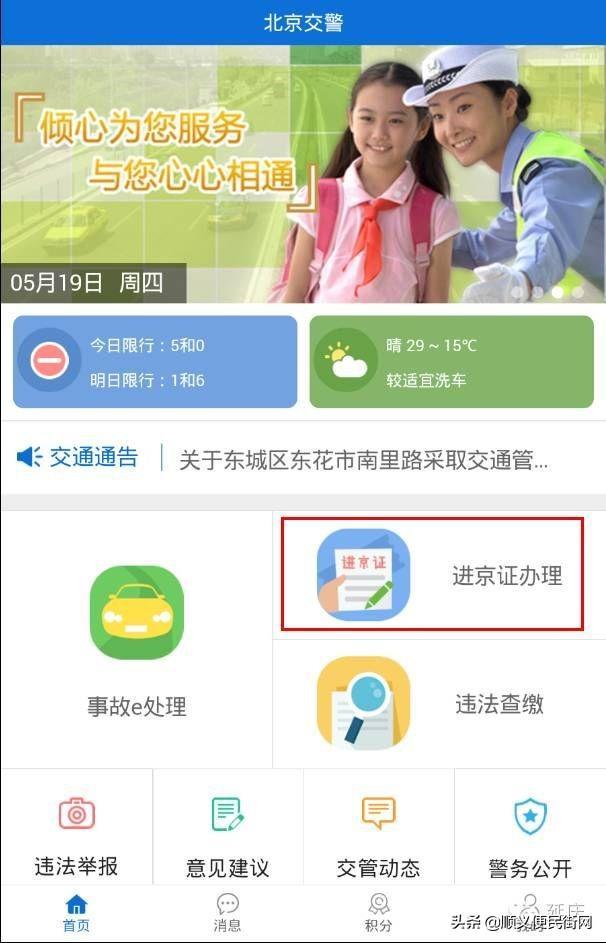
Task: Switch to the 积分 points tab
Action: [378, 912]
